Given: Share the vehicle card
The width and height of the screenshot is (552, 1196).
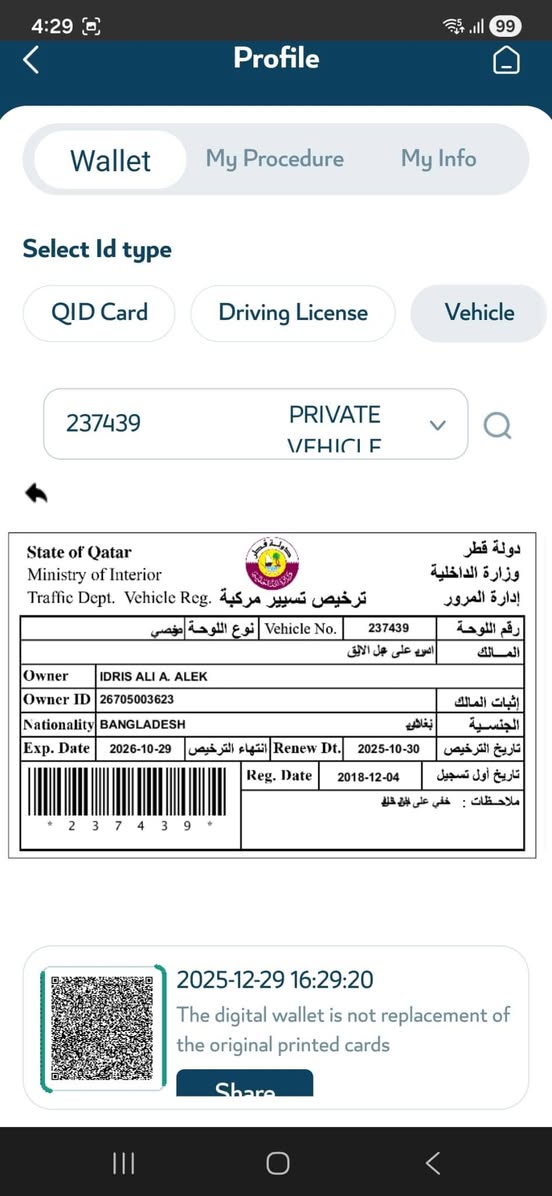Looking at the screenshot, I should [245, 1083].
